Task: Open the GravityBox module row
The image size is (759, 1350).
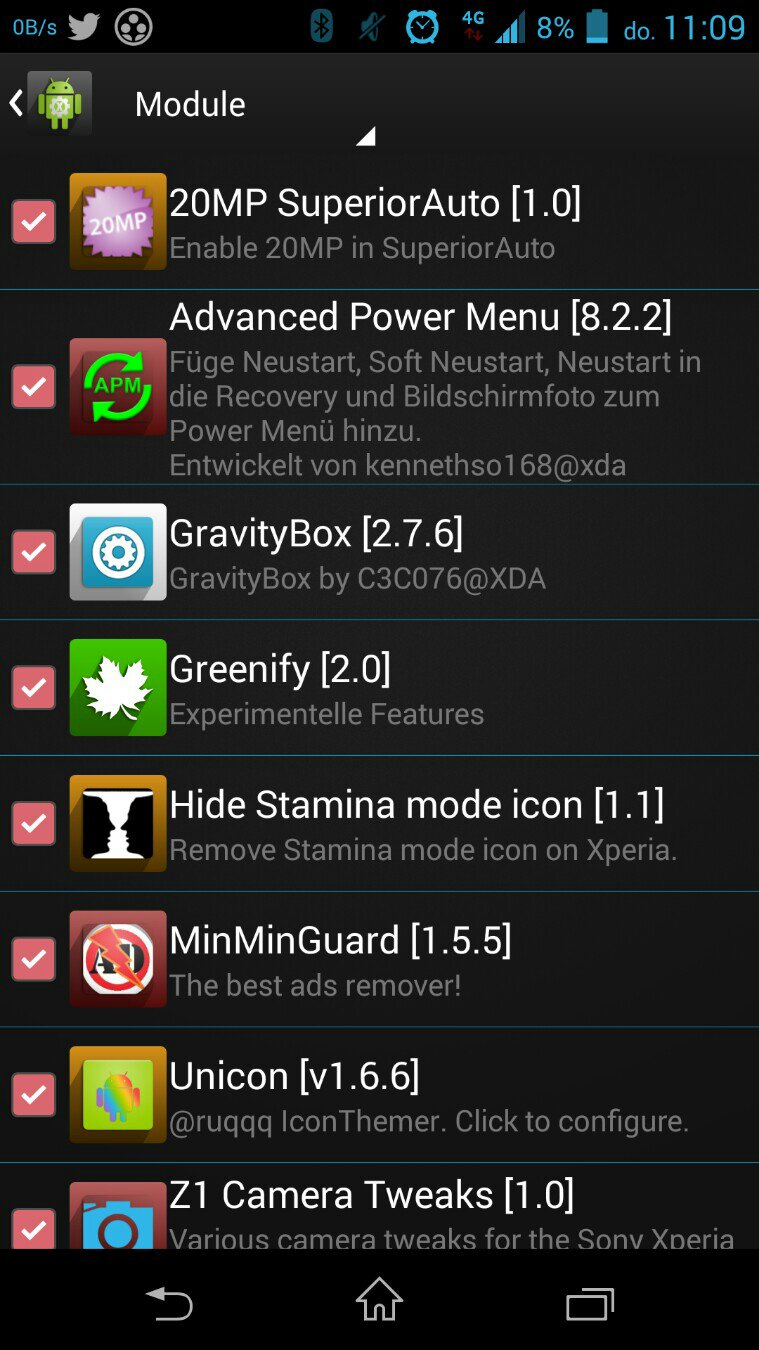Action: (379, 552)
